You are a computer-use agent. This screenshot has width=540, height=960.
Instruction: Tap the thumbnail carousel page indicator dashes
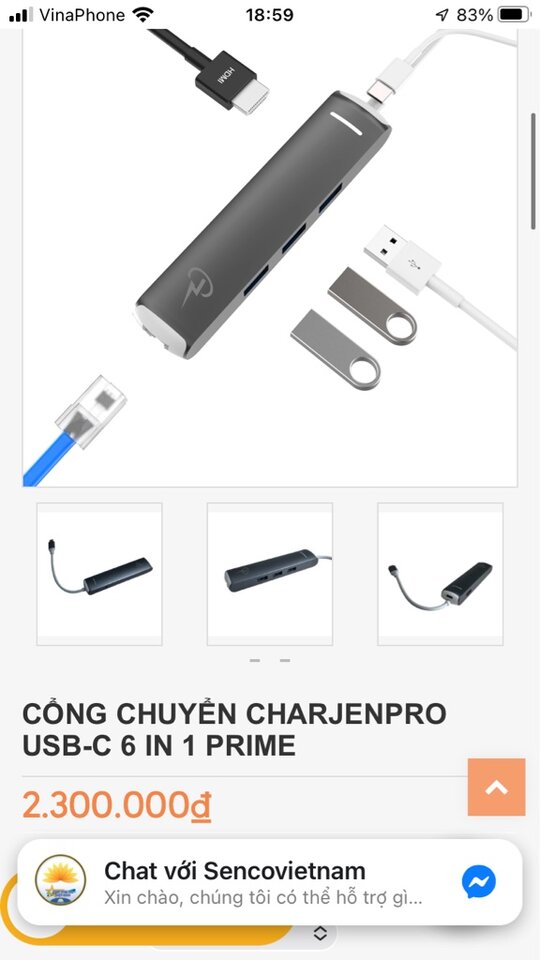click(270, 661)
